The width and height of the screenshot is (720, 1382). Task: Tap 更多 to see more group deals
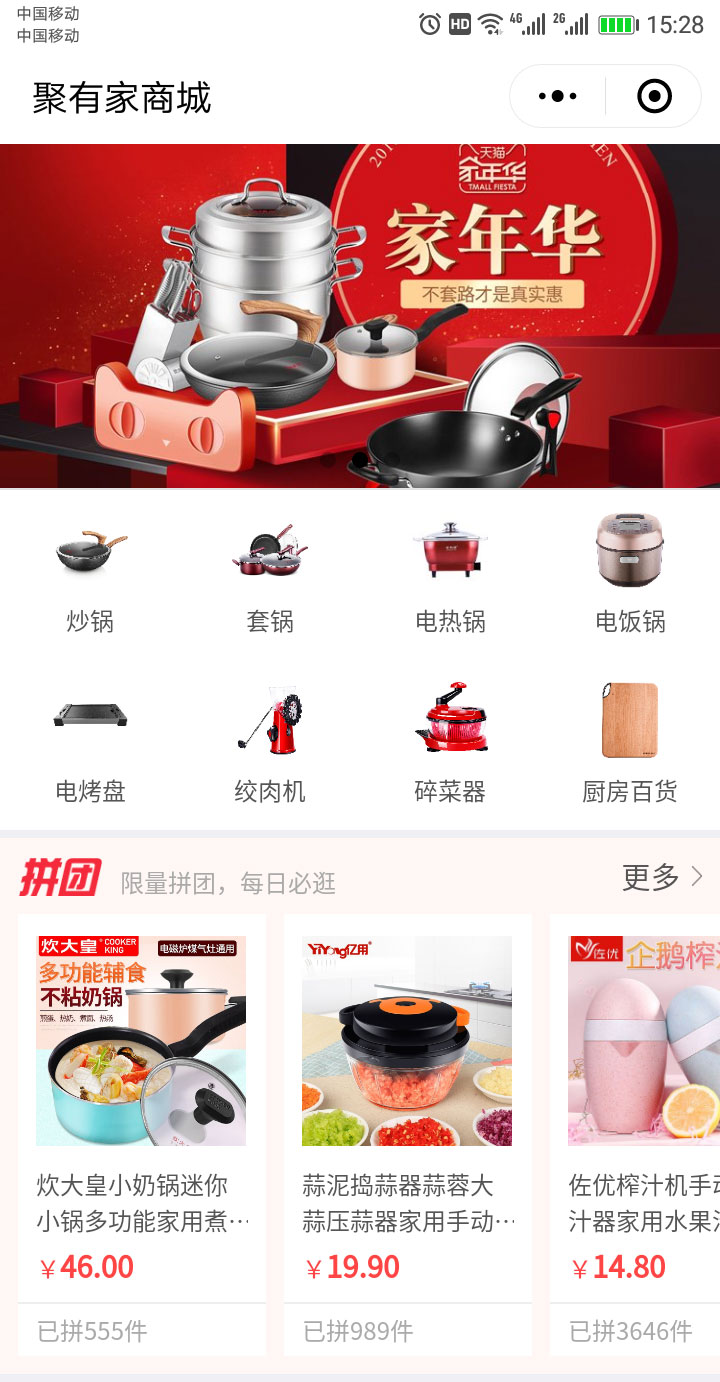(x=662, y=877)
